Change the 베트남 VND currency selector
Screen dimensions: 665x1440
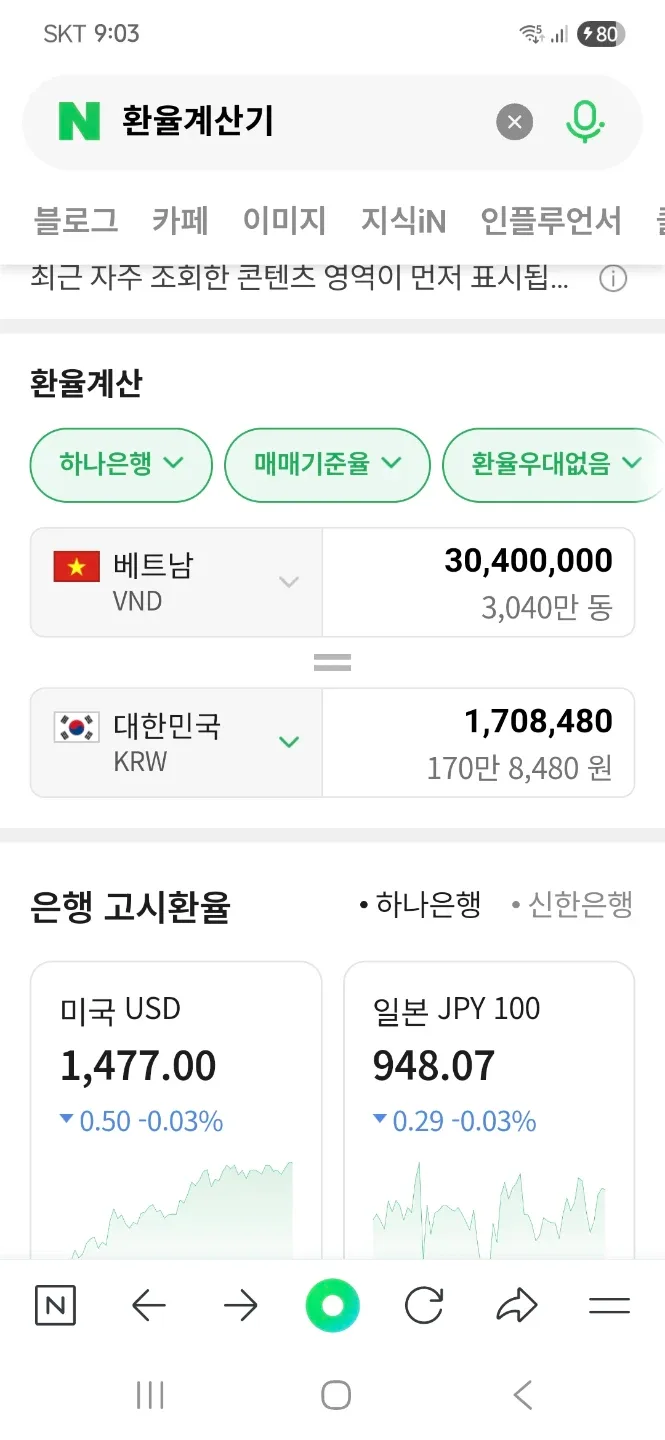177,582
